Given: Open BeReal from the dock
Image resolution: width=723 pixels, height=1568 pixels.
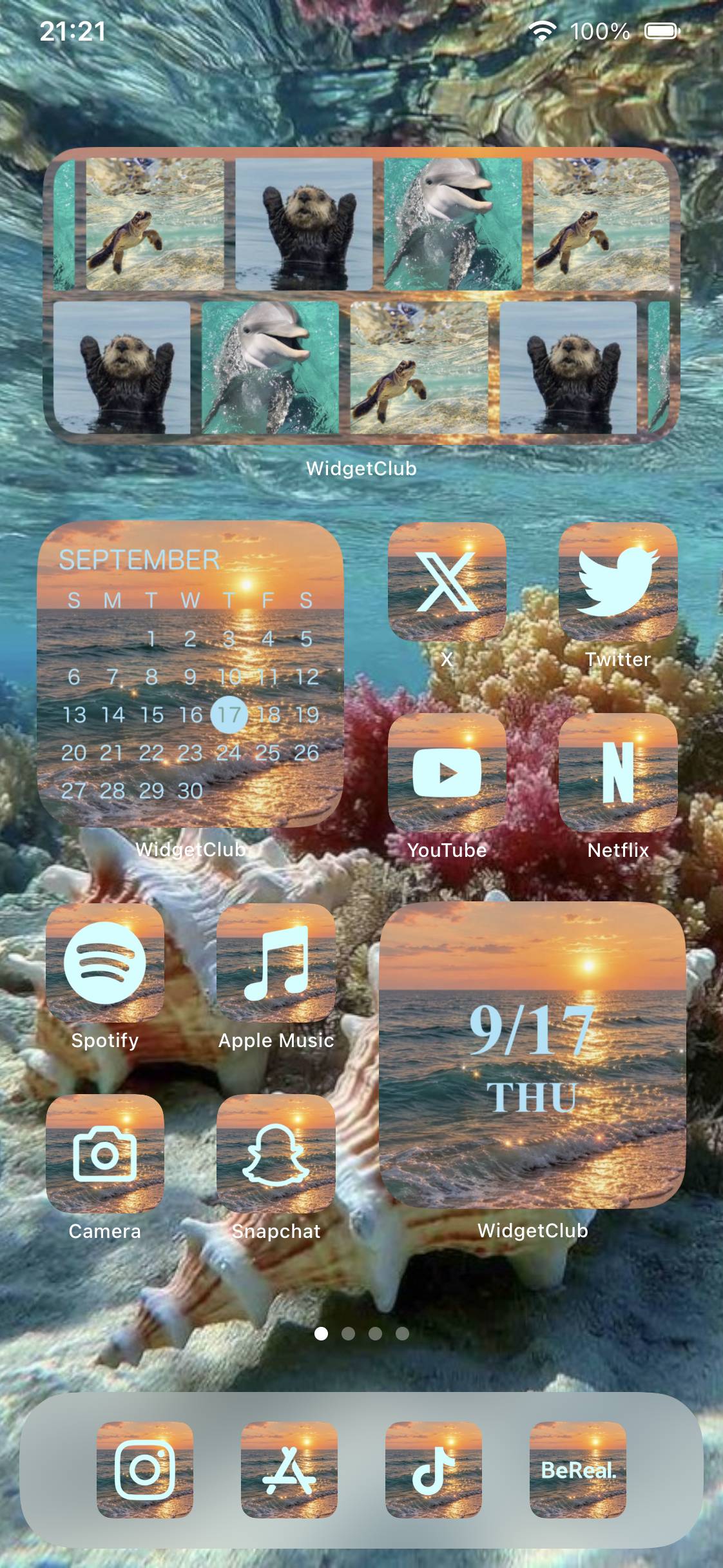Looking at the screenshot, I should 578,1470.
